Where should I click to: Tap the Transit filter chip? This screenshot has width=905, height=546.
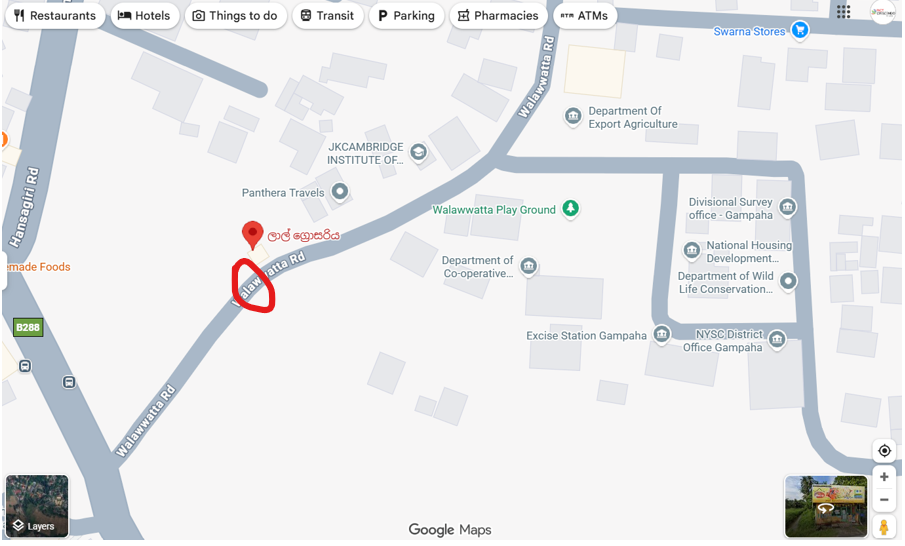(328, 16)
